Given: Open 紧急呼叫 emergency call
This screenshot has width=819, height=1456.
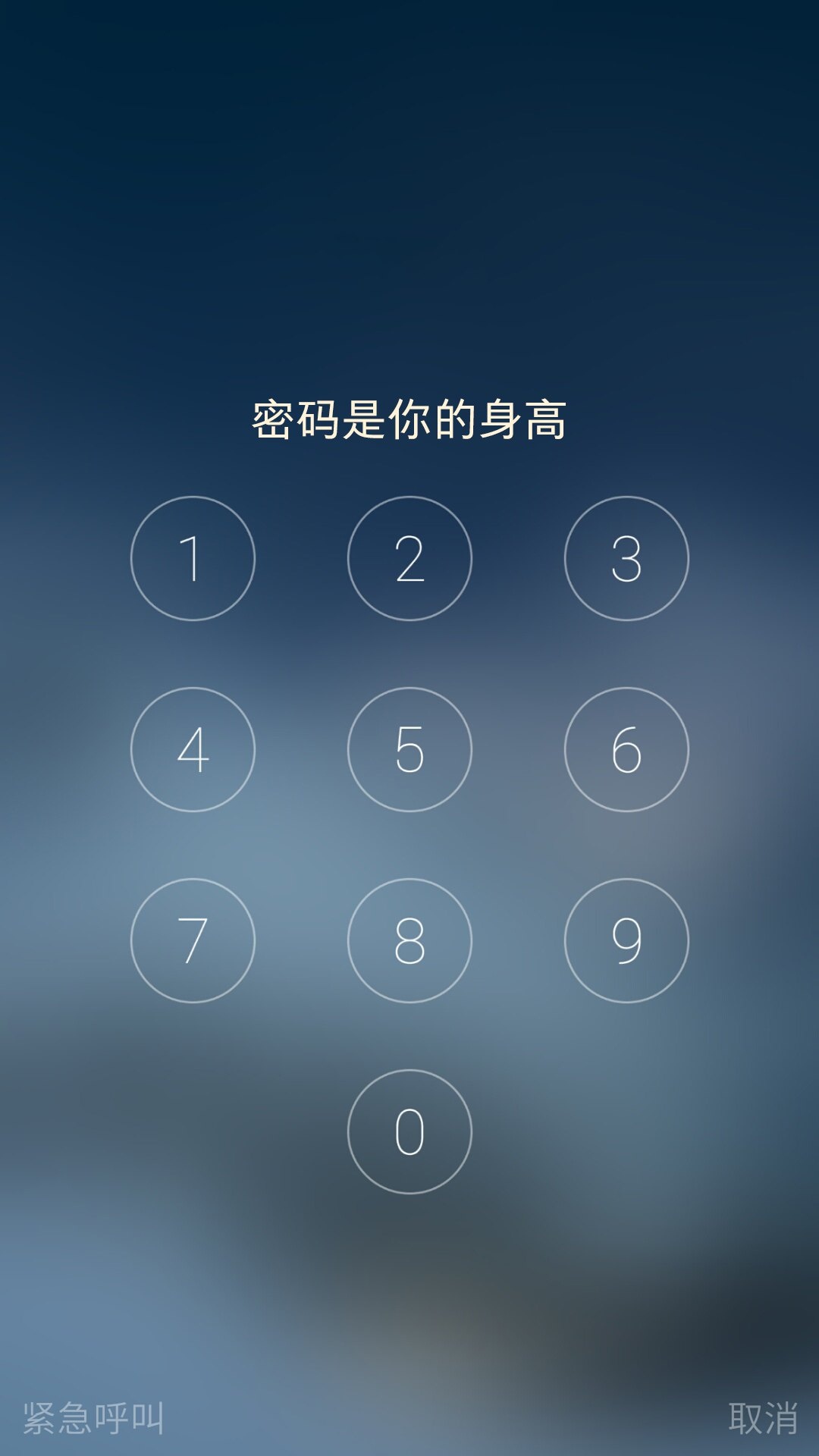Looking at the screenshot, I should (93, 1417).
